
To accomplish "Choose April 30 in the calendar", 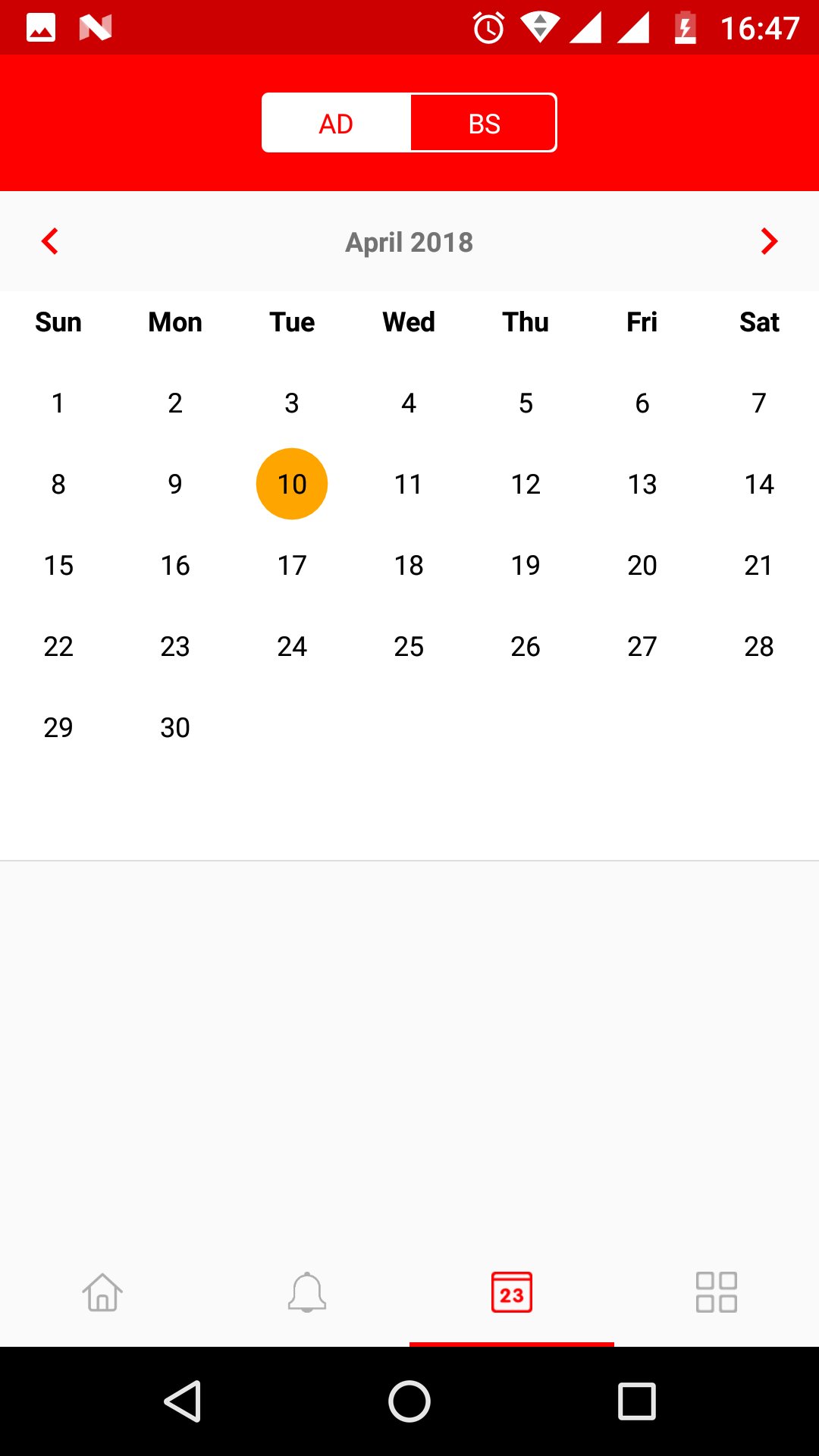I will [175, 728].
